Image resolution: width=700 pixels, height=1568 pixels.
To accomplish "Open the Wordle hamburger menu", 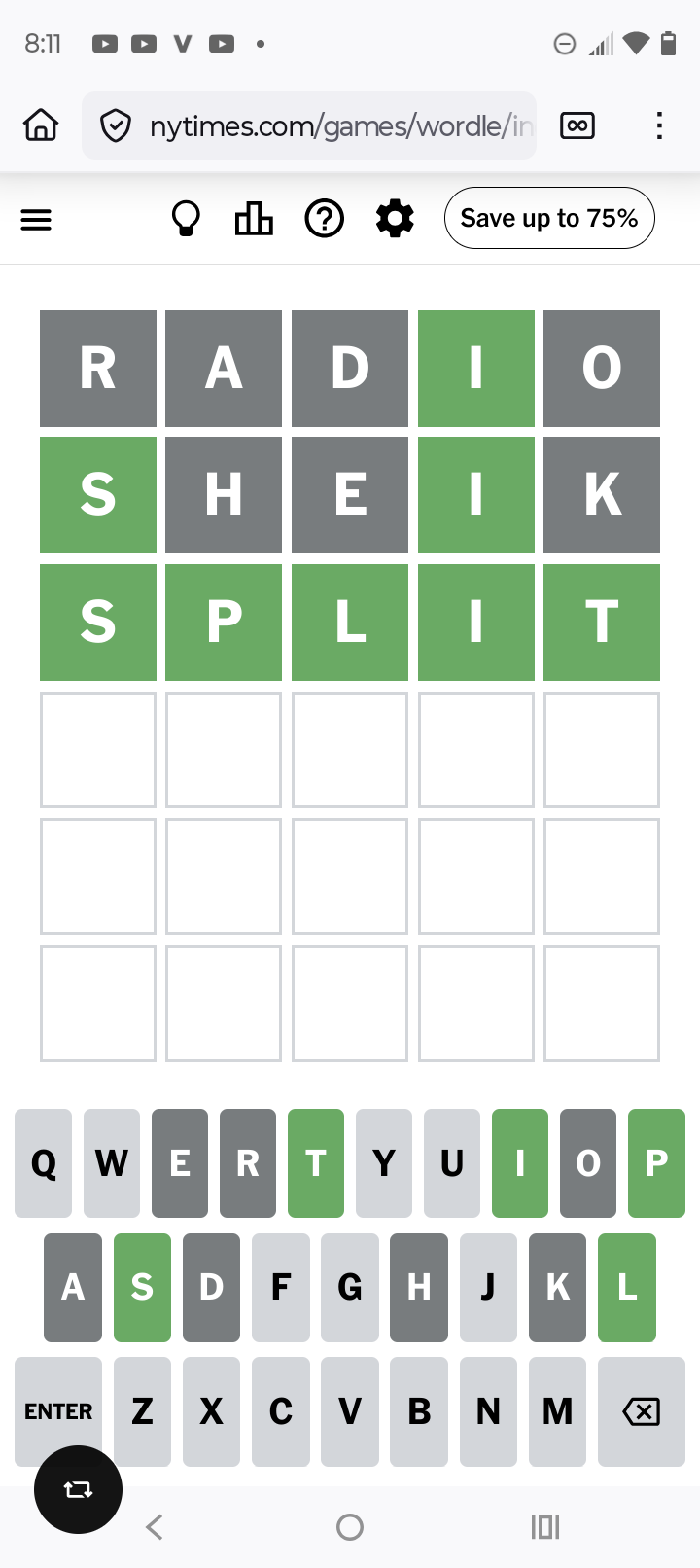I will [36, 220].
